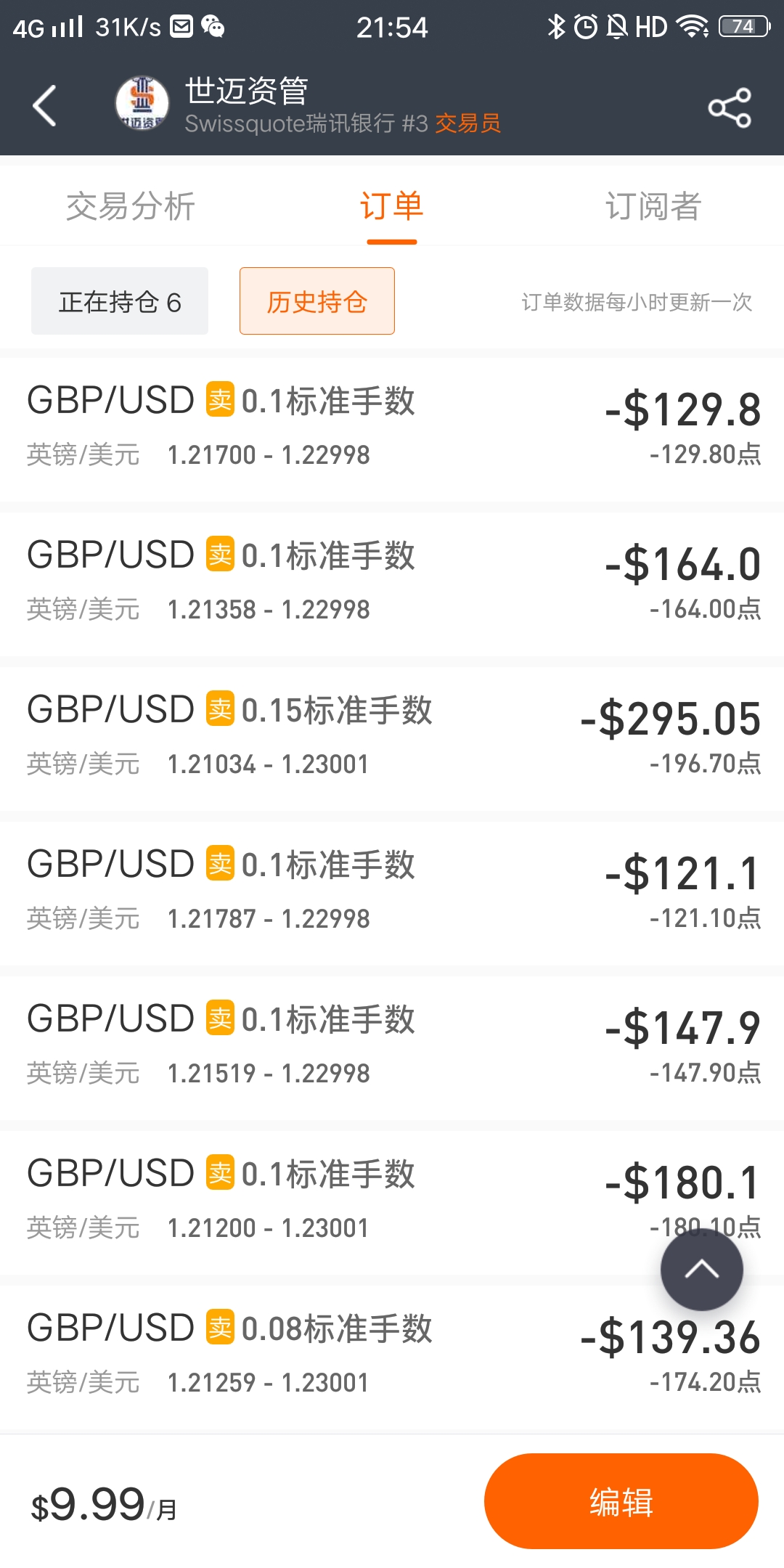Show 正在持仓 6 open positions

coord(120,301)
